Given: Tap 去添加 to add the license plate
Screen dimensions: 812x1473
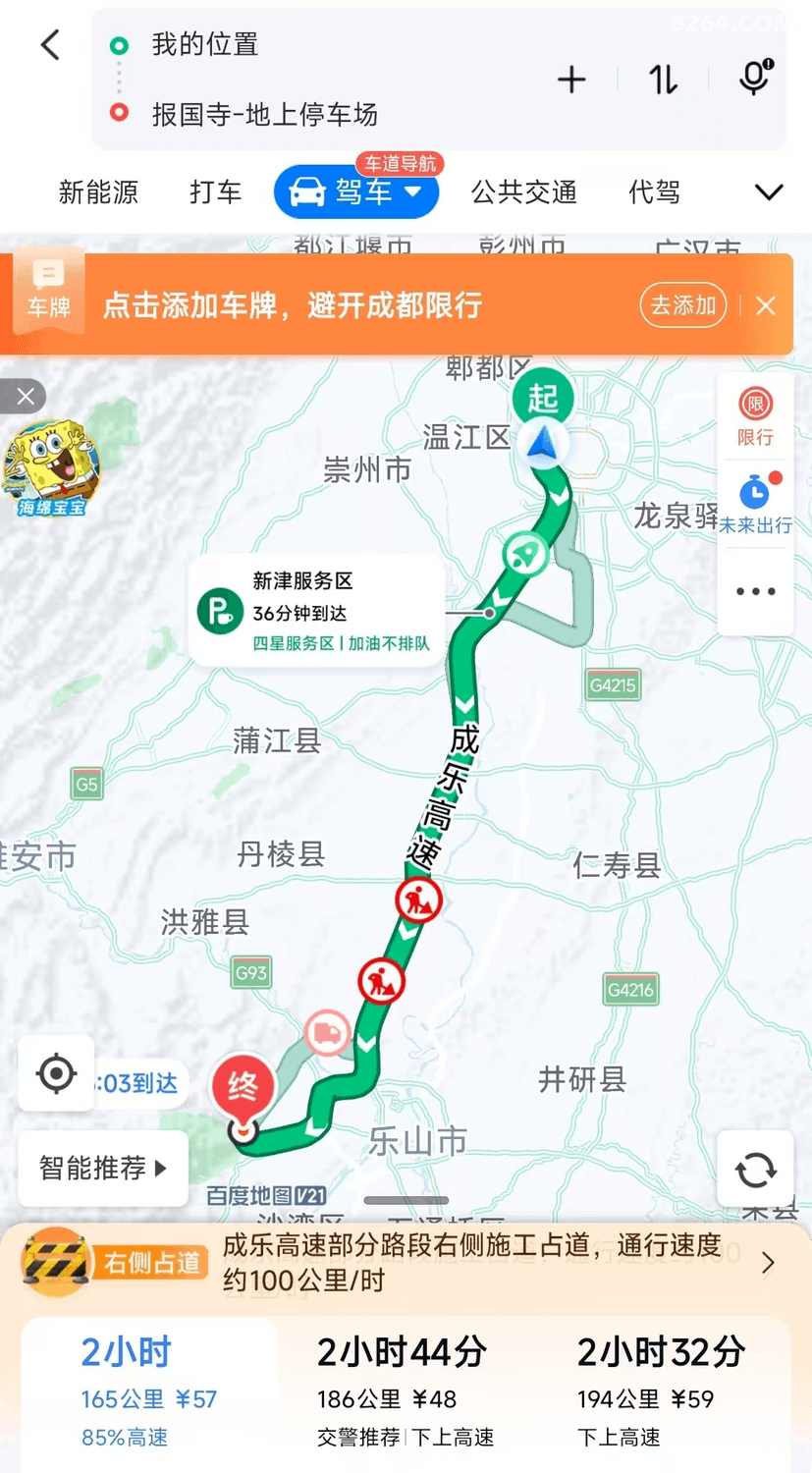Looking at the screenshot, I should click(x=682, y=305).
